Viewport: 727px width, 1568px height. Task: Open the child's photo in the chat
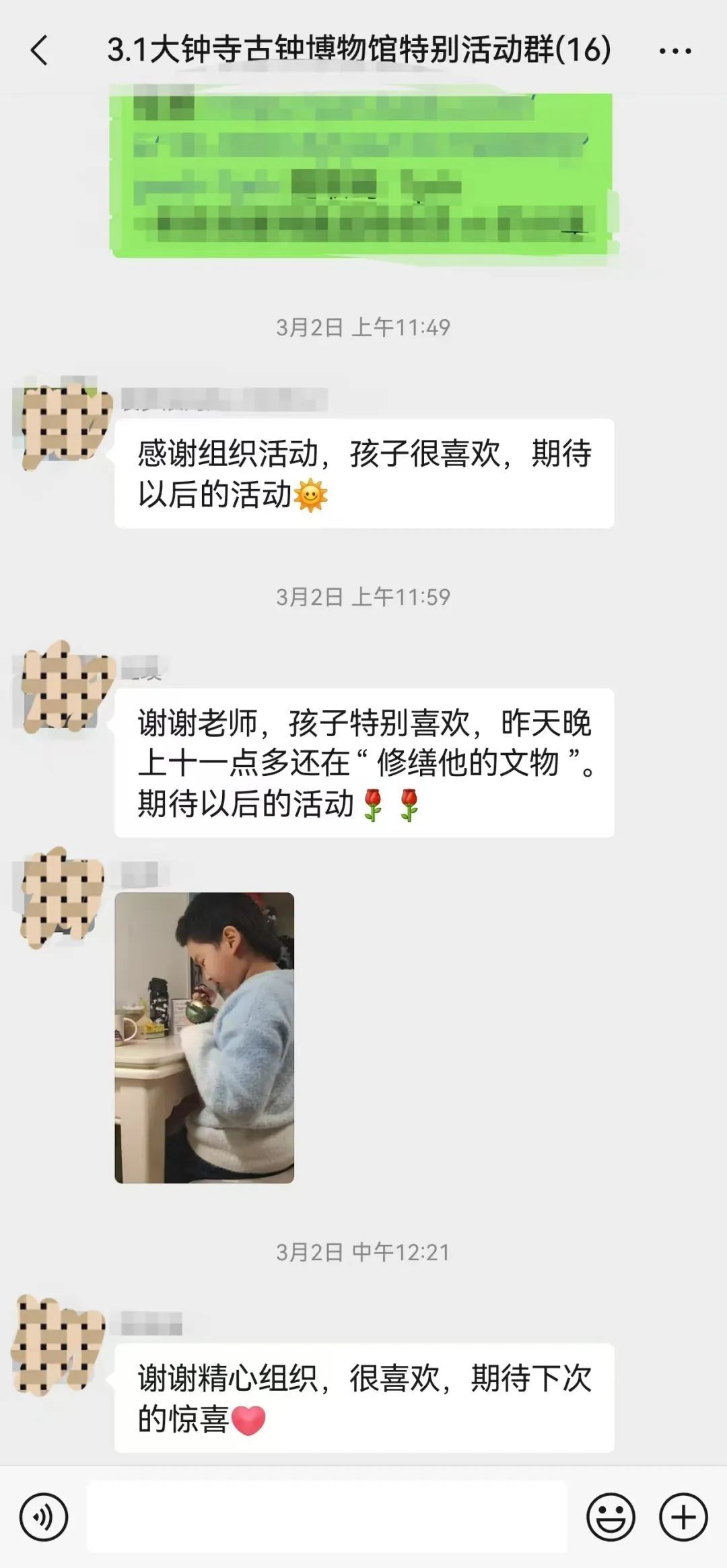point(205,1037)
